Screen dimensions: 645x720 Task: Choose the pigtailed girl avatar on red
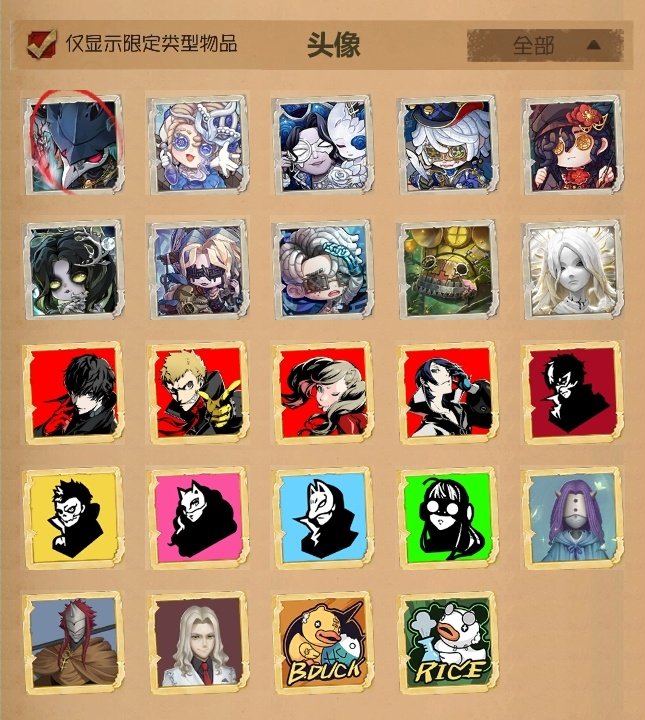click(321, 393)
